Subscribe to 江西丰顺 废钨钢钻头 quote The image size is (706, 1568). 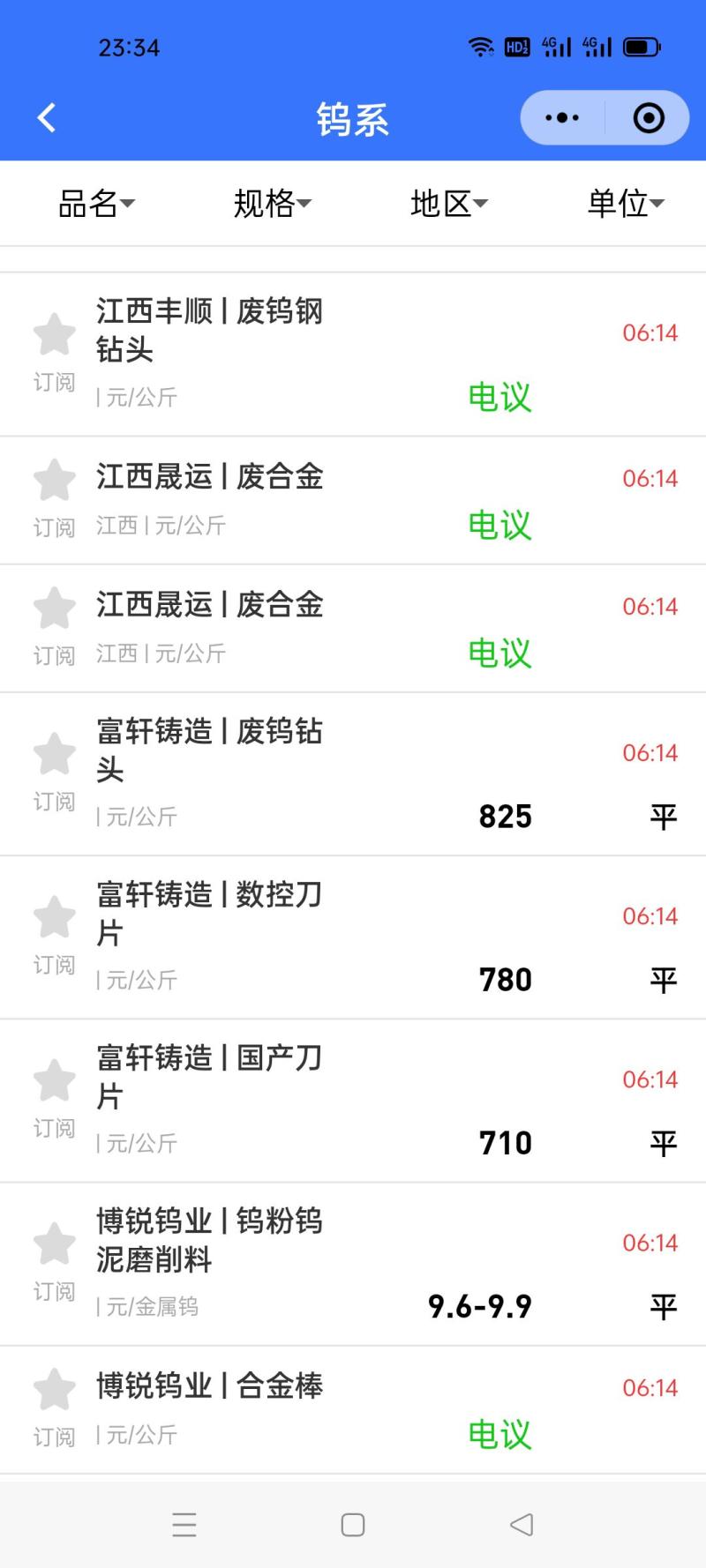click(x=55, y=335)
